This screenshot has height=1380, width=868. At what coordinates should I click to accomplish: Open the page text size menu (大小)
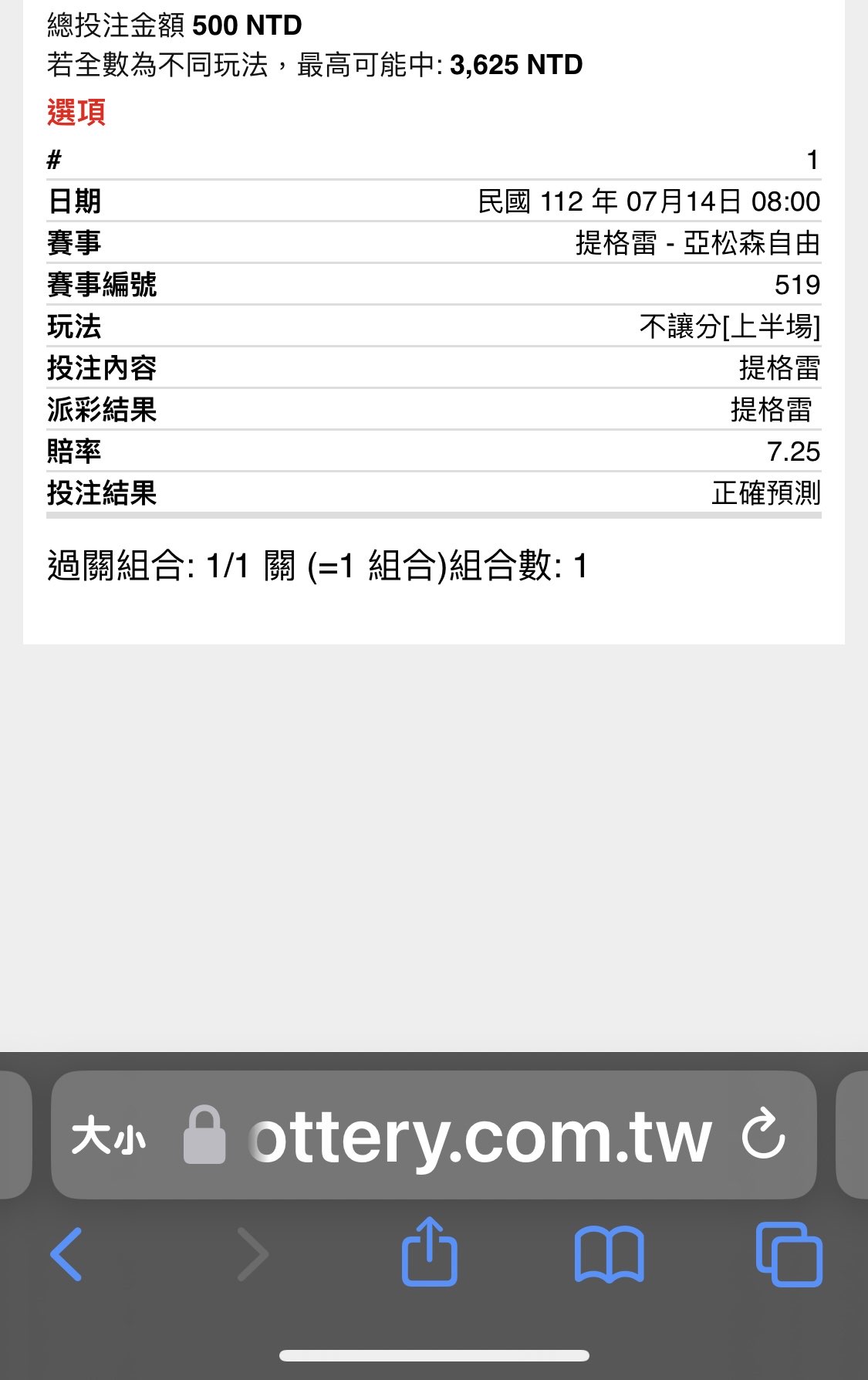click(x=108, y=1137)
